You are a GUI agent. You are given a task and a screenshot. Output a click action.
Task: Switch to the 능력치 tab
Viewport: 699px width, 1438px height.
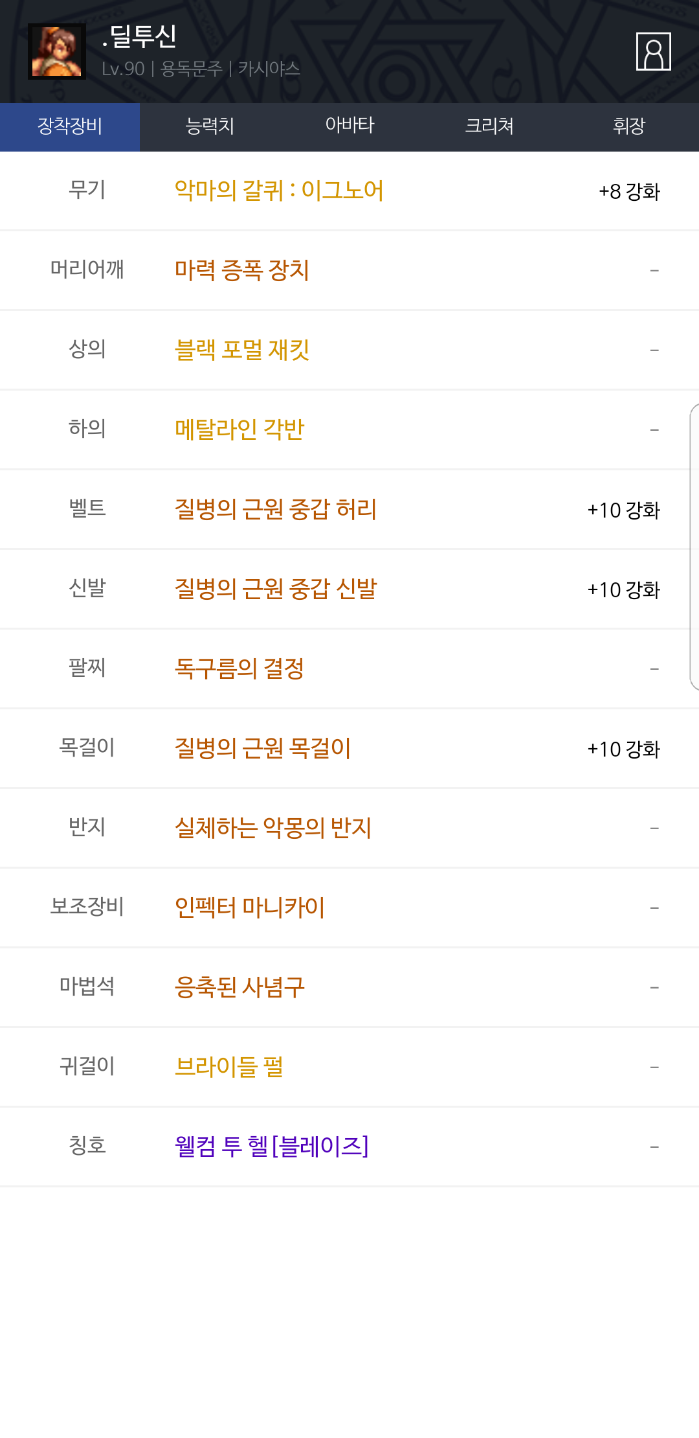click(x=210, y=126)
